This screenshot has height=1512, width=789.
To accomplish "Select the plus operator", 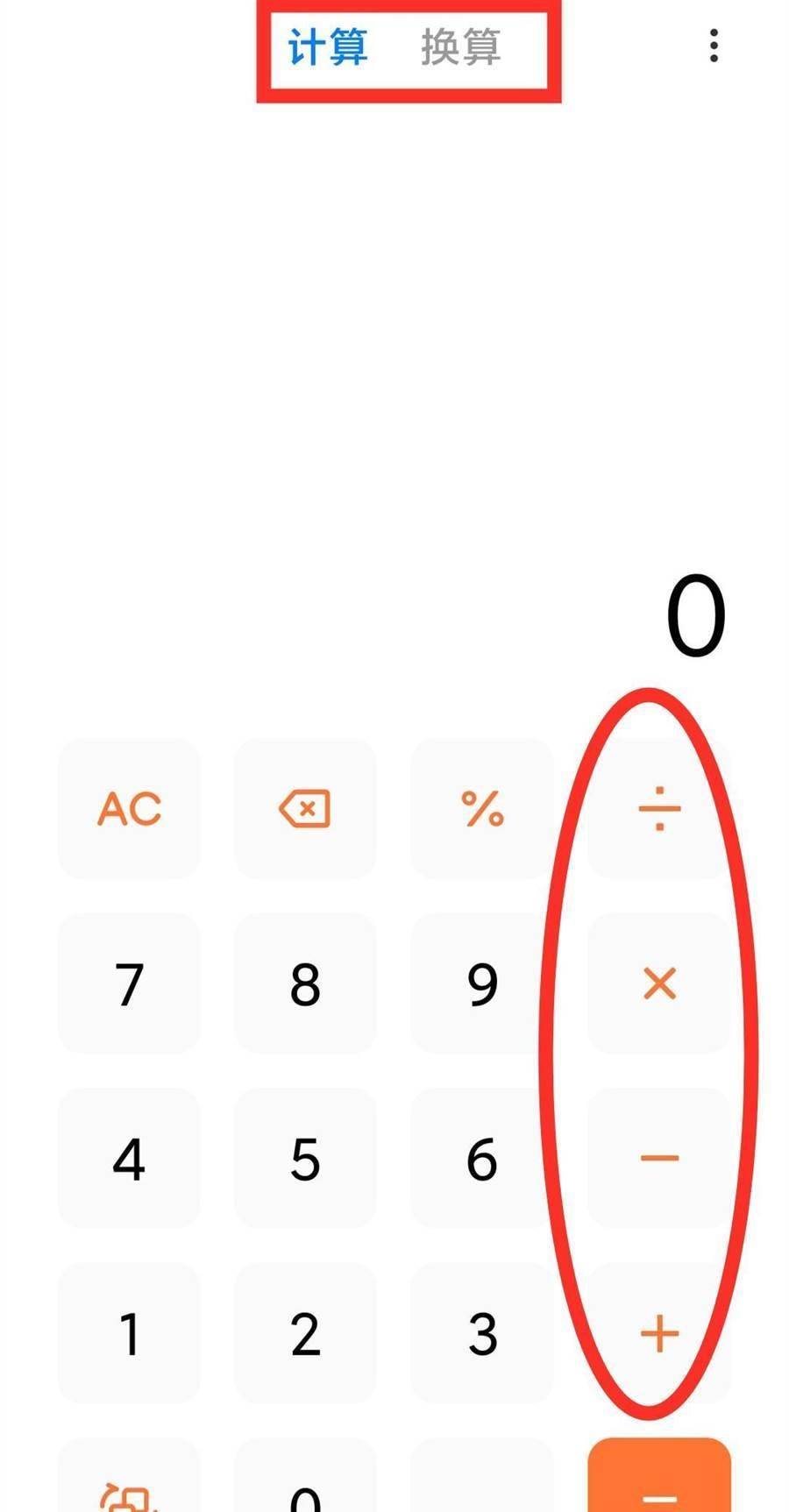I will click(659, 1333).
